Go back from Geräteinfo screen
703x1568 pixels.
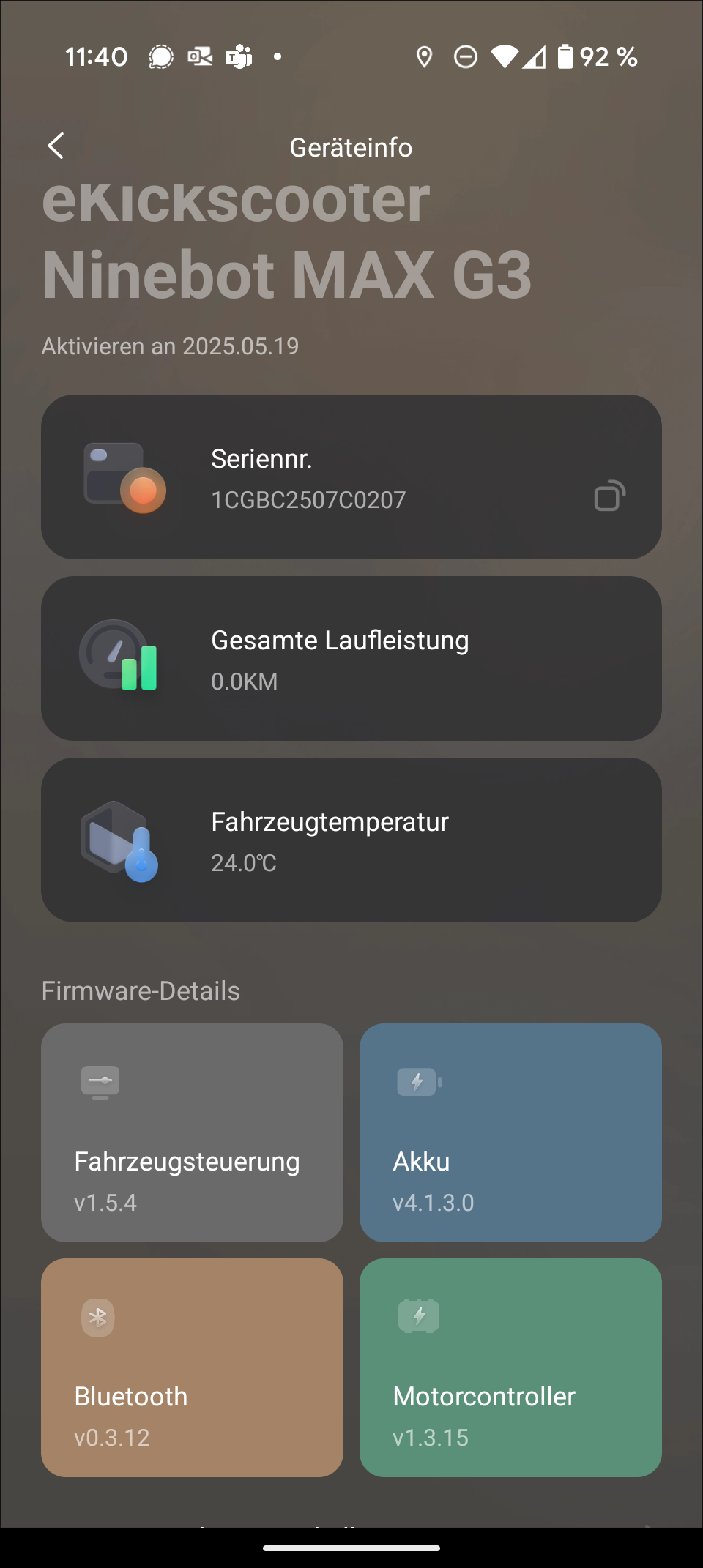coord(56,146)
